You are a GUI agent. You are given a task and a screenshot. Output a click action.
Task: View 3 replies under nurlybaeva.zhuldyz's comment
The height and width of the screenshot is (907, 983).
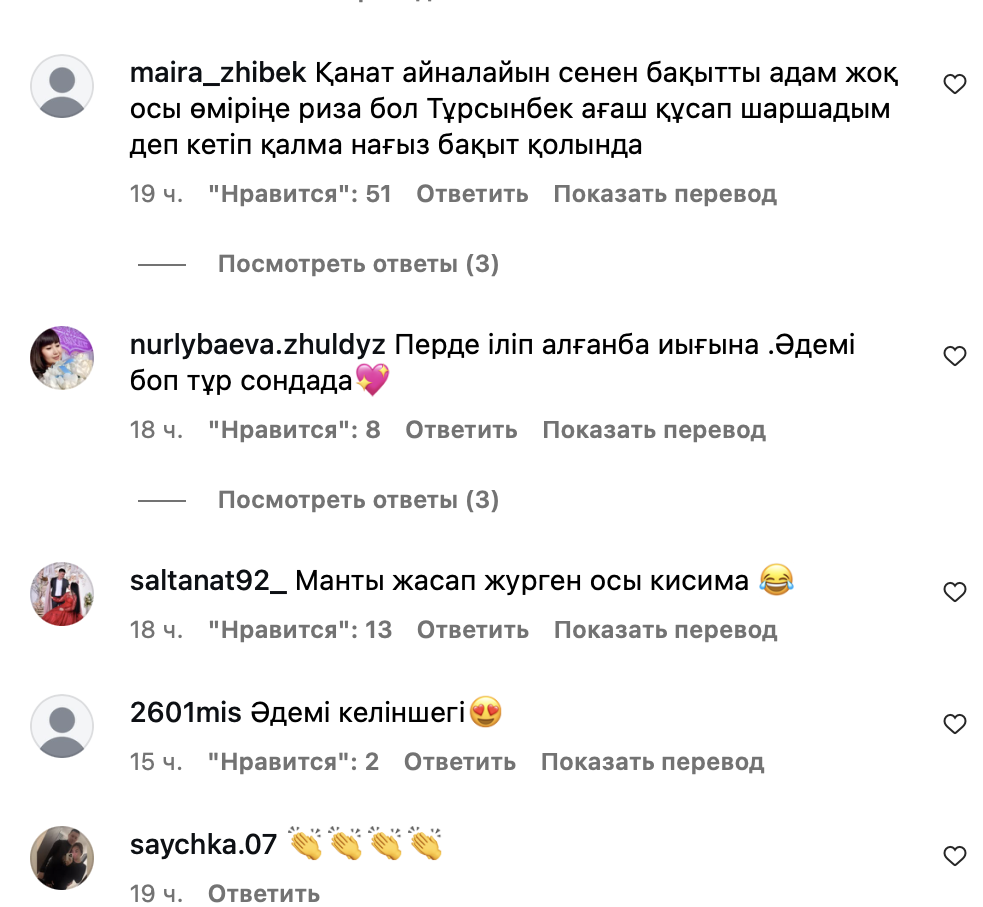358,500
